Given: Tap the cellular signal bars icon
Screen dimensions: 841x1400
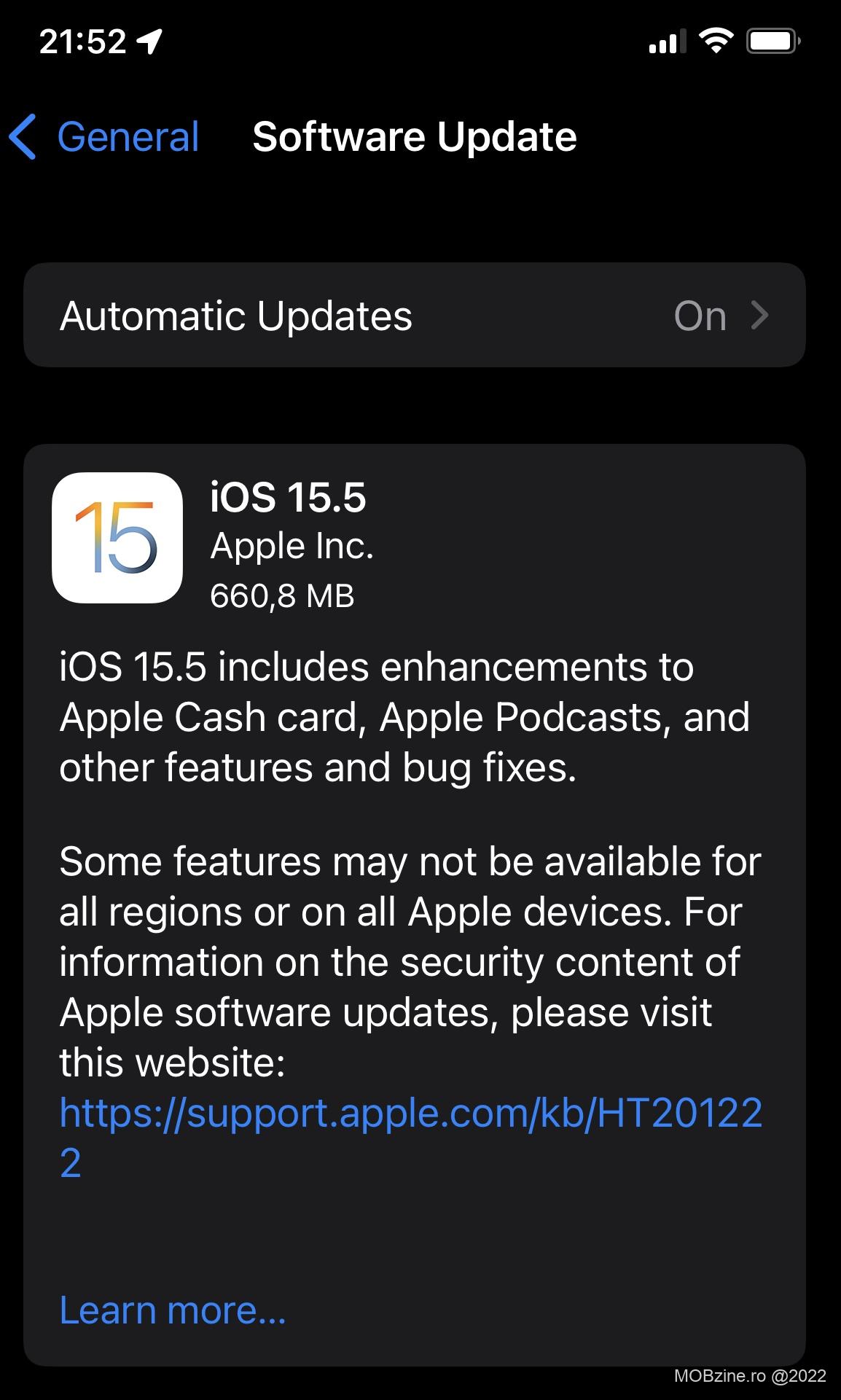Looking at the screenshot, I should pos(666,42).
